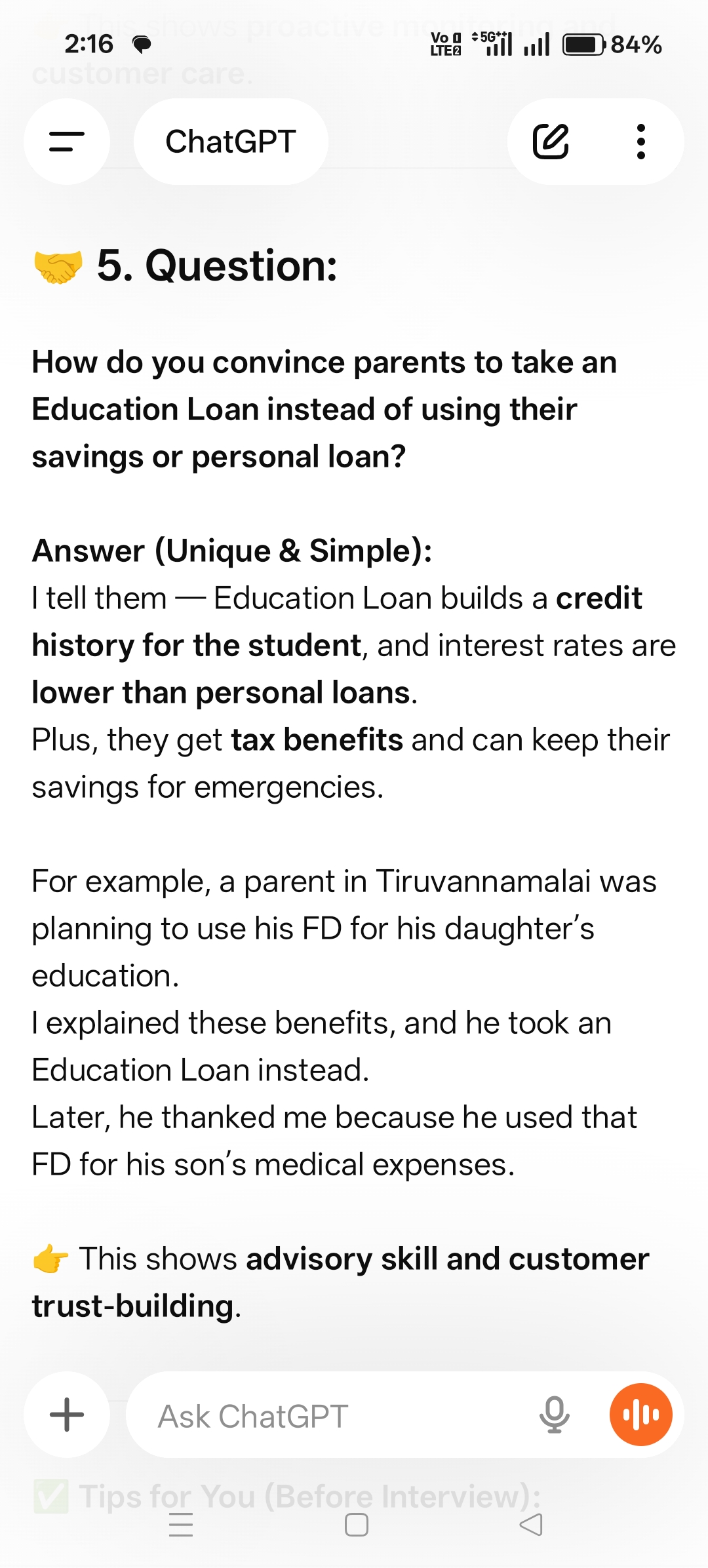The image size is (708, 1568).
Task: Tap the microphone dictation icon
Action: click(x=555, y=1415)
